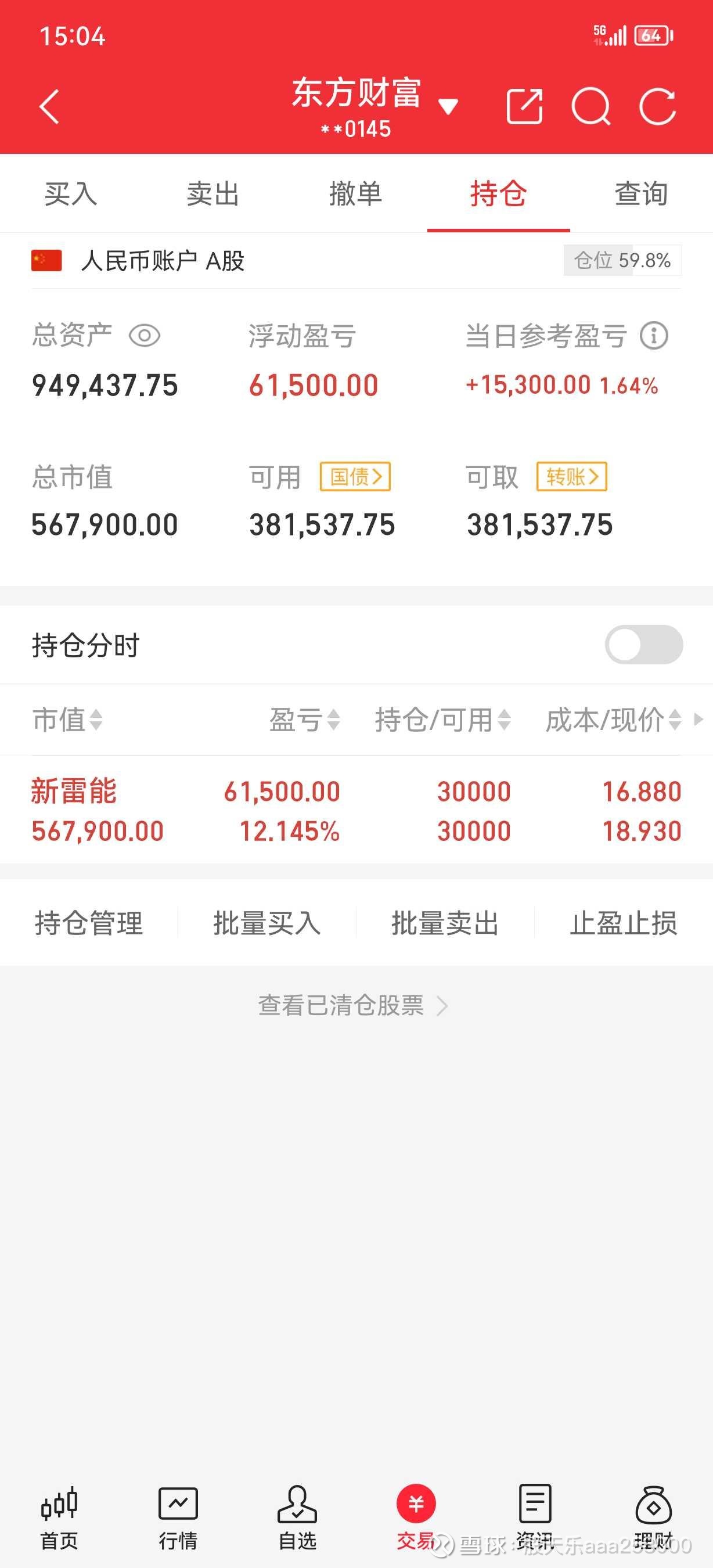Tap the share icon in the header
Screen dimensions: 713x1568
pos(524,106)
